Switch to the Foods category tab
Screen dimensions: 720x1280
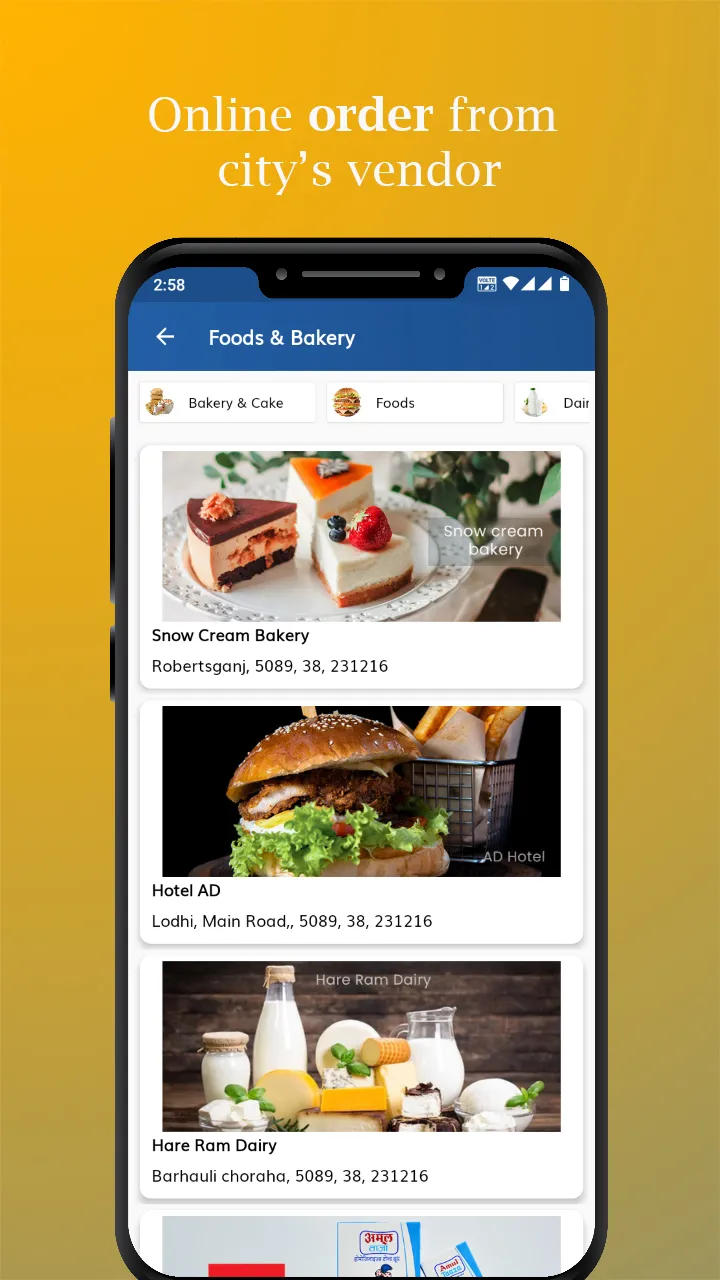pyautogui.click(x=414, y=402)
